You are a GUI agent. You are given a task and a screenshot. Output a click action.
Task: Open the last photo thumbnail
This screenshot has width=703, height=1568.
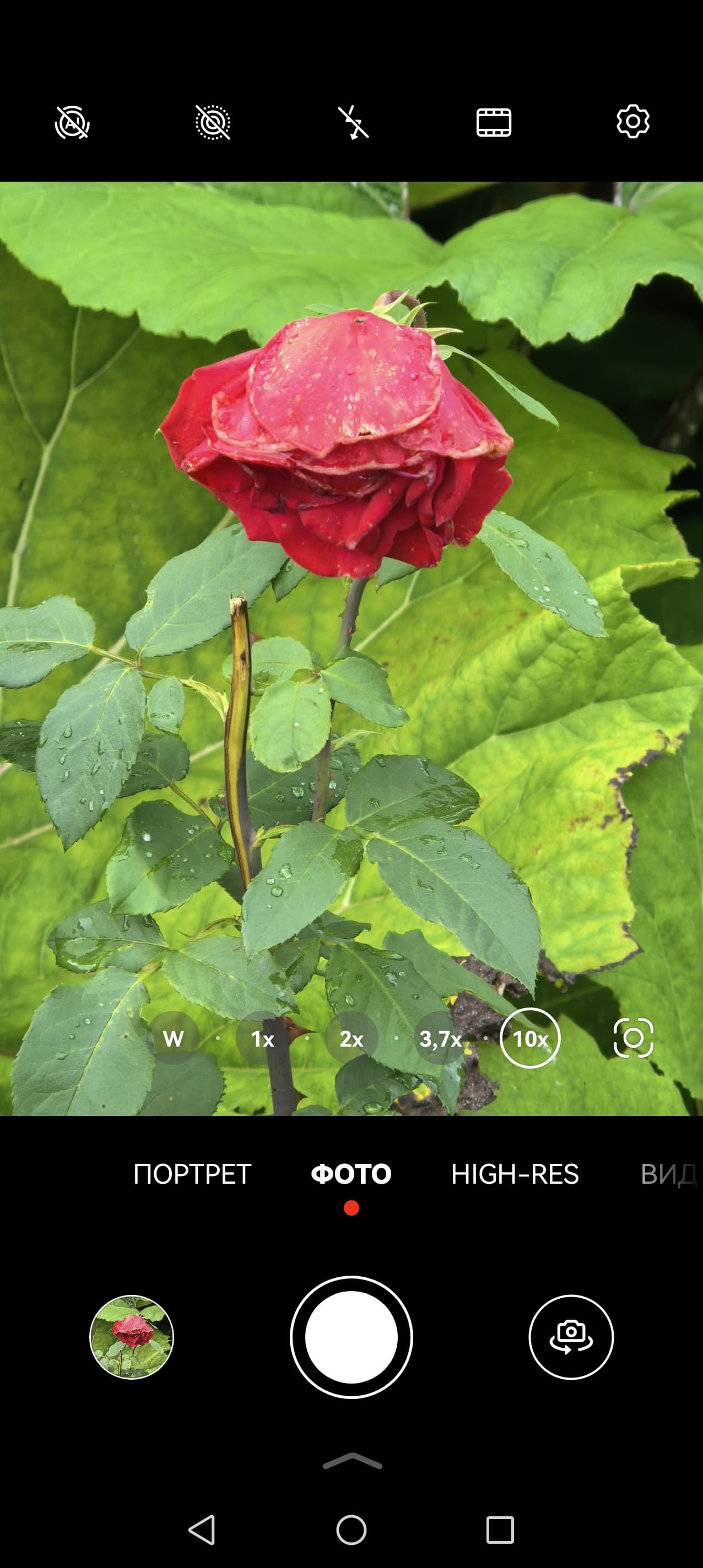132,1337
